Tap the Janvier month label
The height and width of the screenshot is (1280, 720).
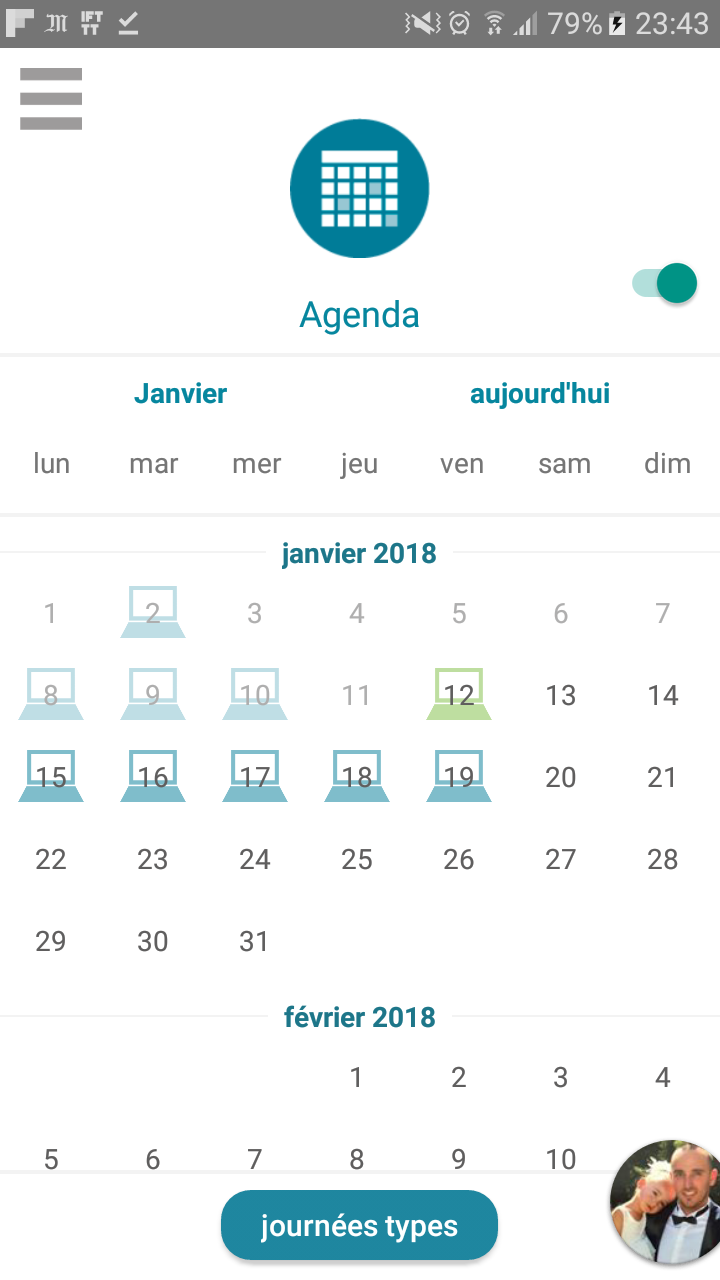point(181,394)
